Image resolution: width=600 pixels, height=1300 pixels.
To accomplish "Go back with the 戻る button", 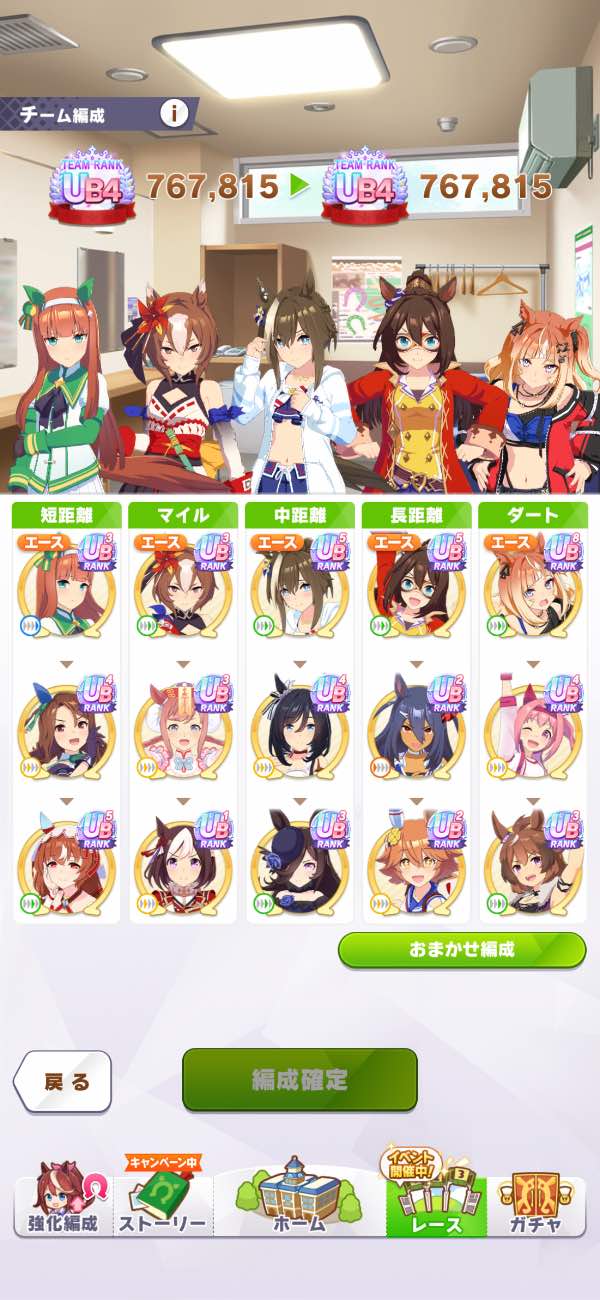I will coord(62,1082).
